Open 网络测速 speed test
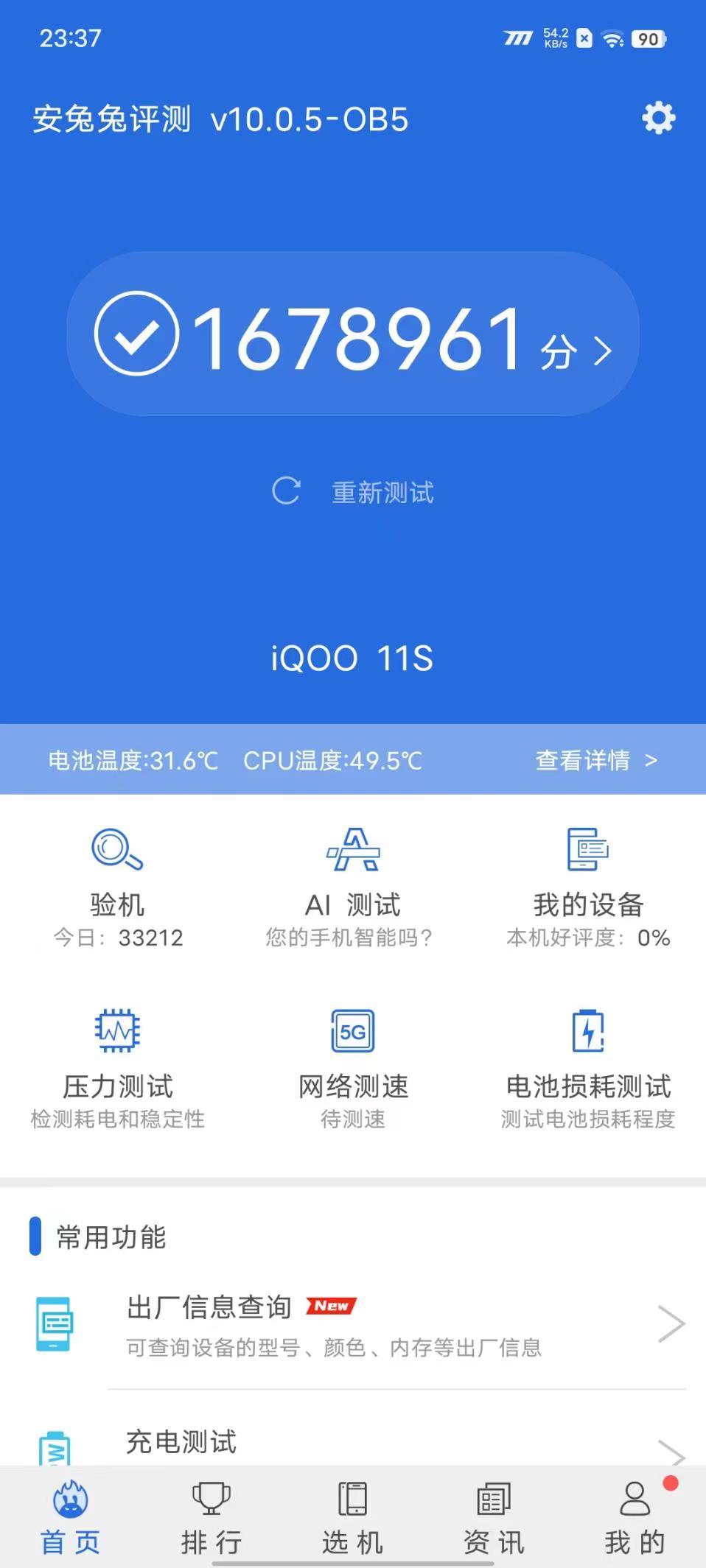Image resolution: width=706 pixels, height=1568 pixels. [353, 1069]
